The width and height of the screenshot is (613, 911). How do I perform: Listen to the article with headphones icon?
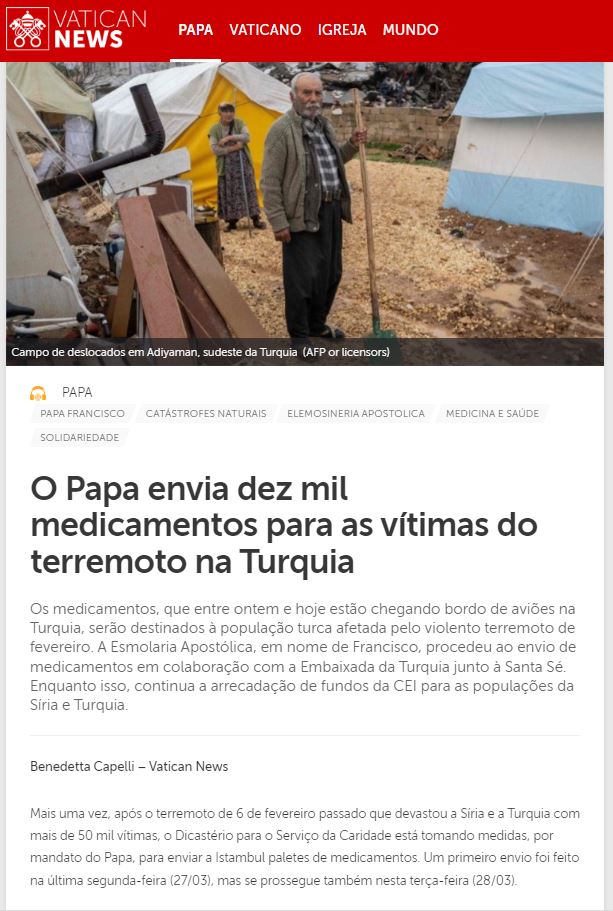pyautogui.click(x=38, y=393)
